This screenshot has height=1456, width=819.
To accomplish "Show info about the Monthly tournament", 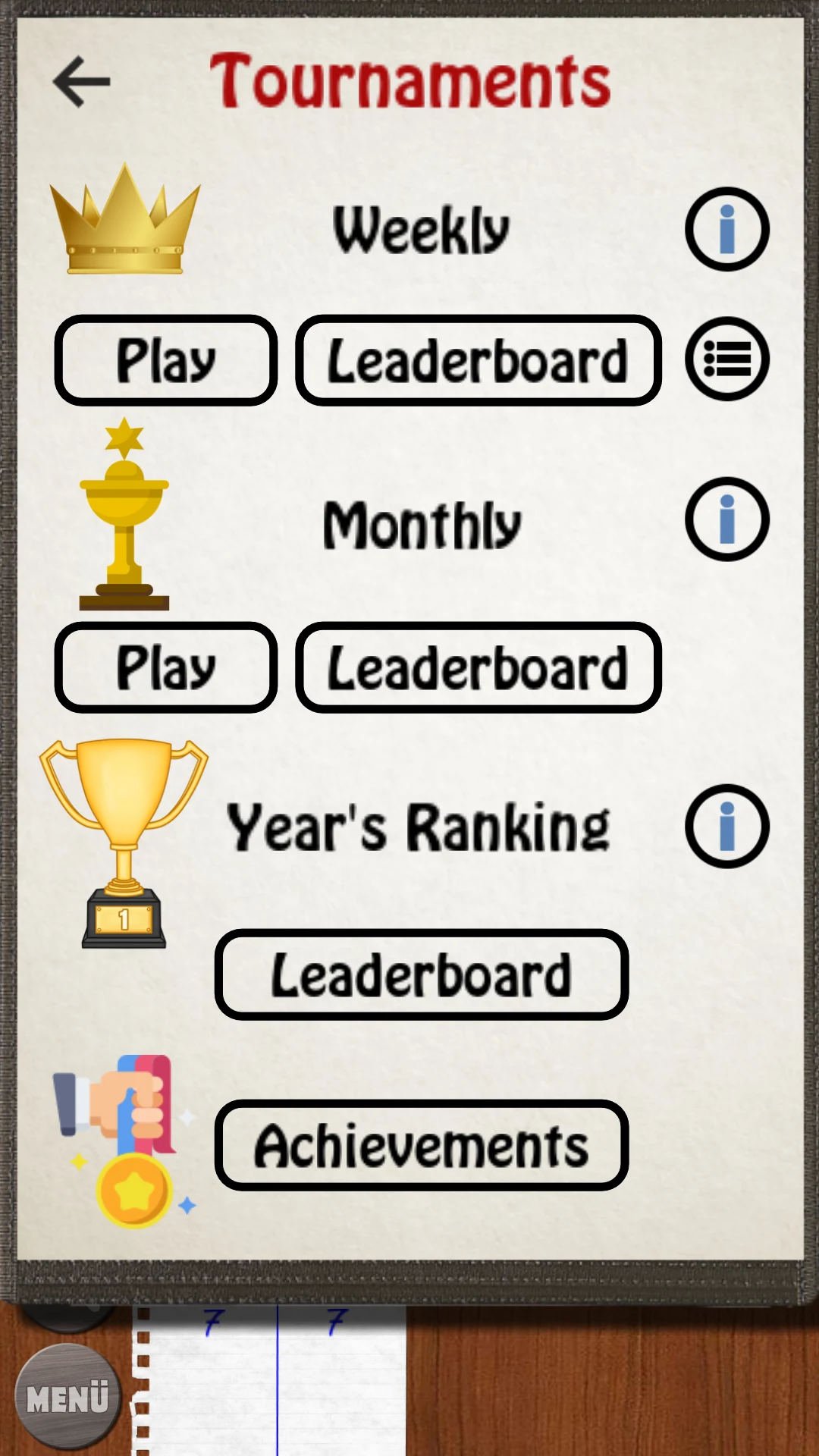I will tap(727, 519).
